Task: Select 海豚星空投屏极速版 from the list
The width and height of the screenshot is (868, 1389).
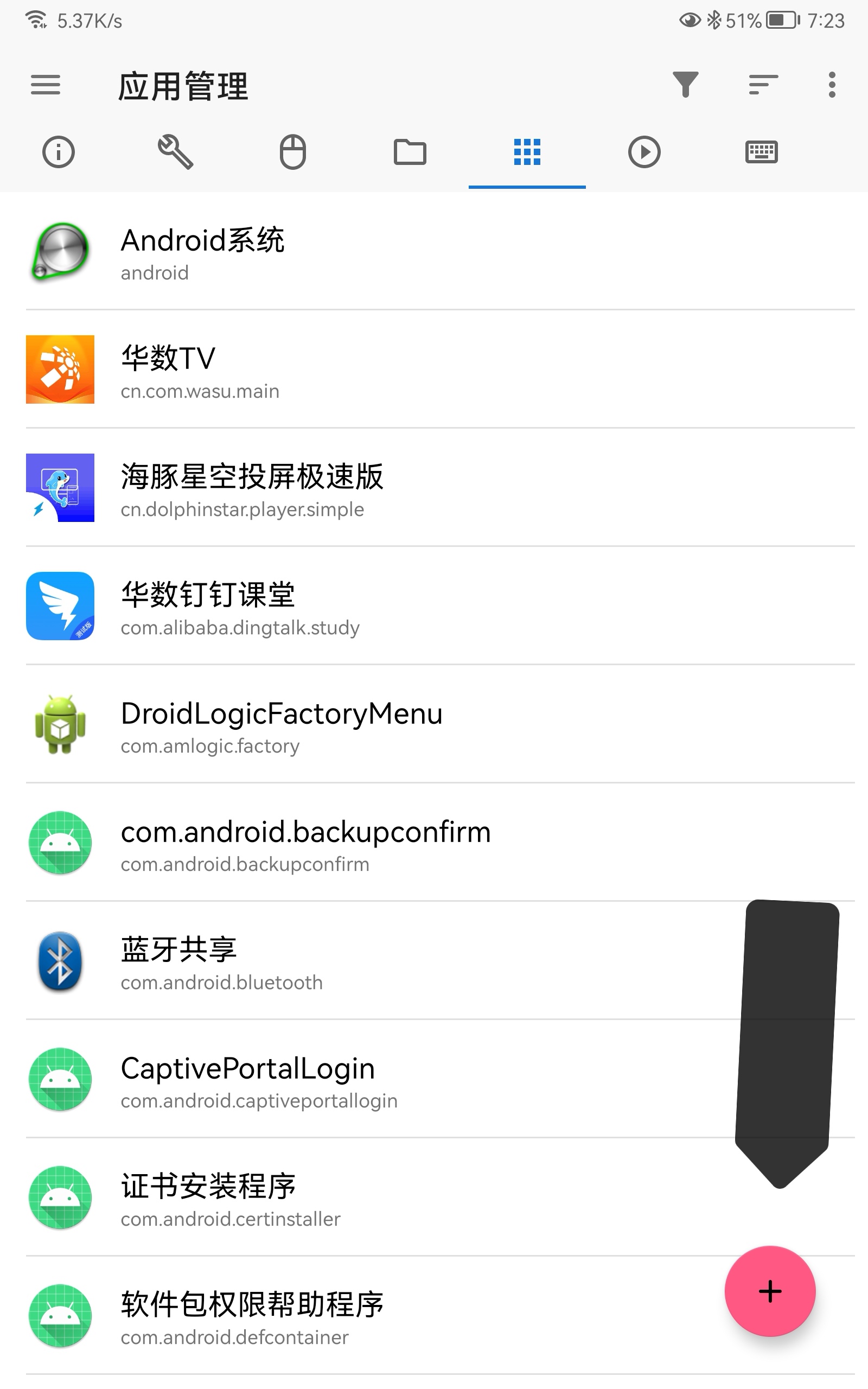Action: (344, 489)
